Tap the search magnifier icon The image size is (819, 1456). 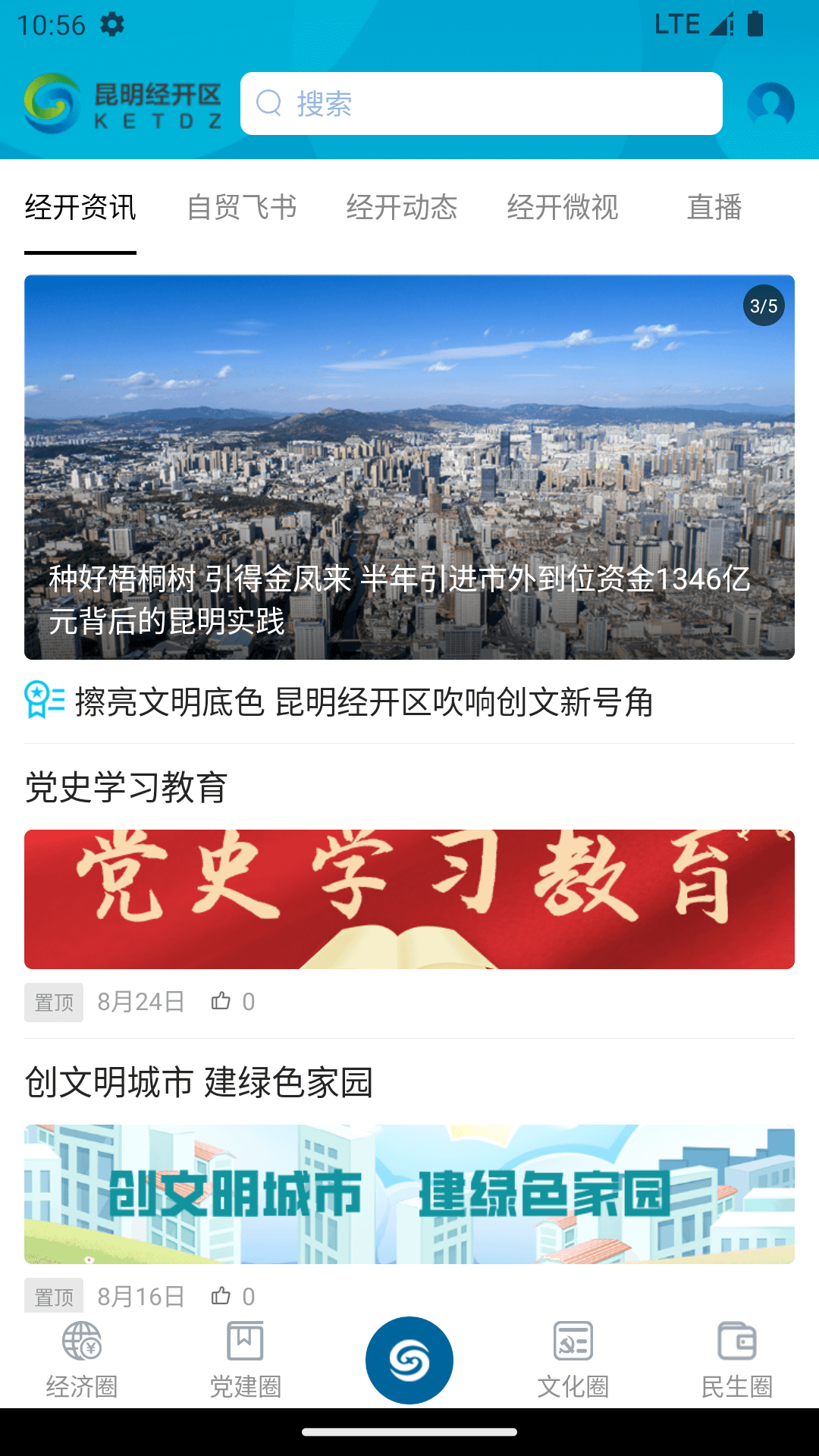[268, 103]
